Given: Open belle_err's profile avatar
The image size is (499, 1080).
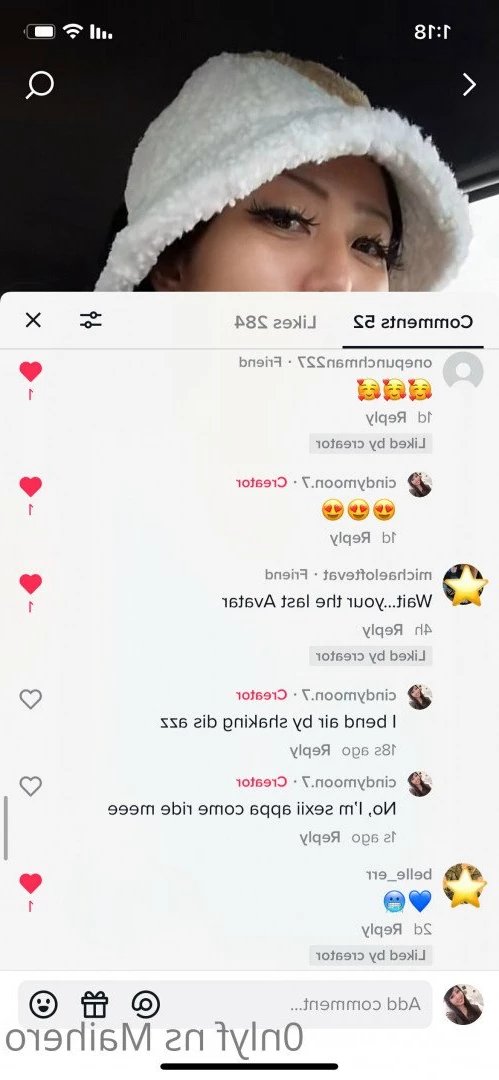Looking at the screenshot, I should 465,885.
